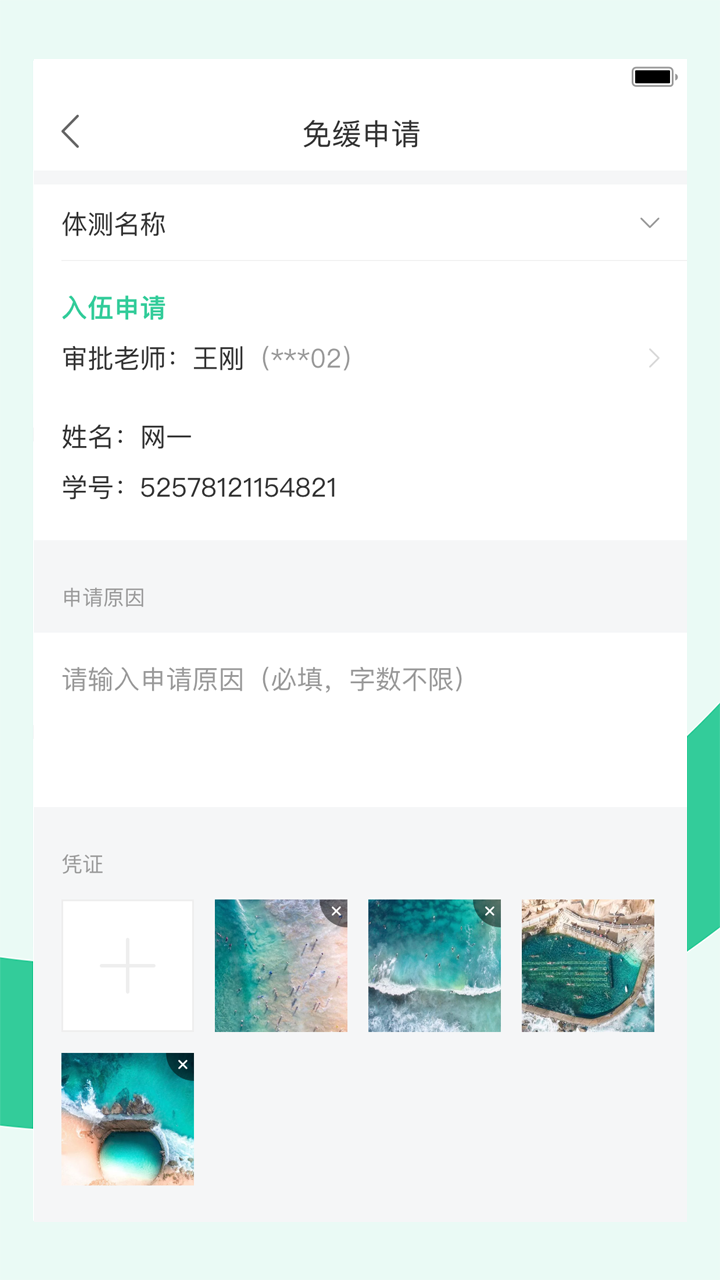
Task: Open the 审批老师 selector via its chevron
Action: 654,358
